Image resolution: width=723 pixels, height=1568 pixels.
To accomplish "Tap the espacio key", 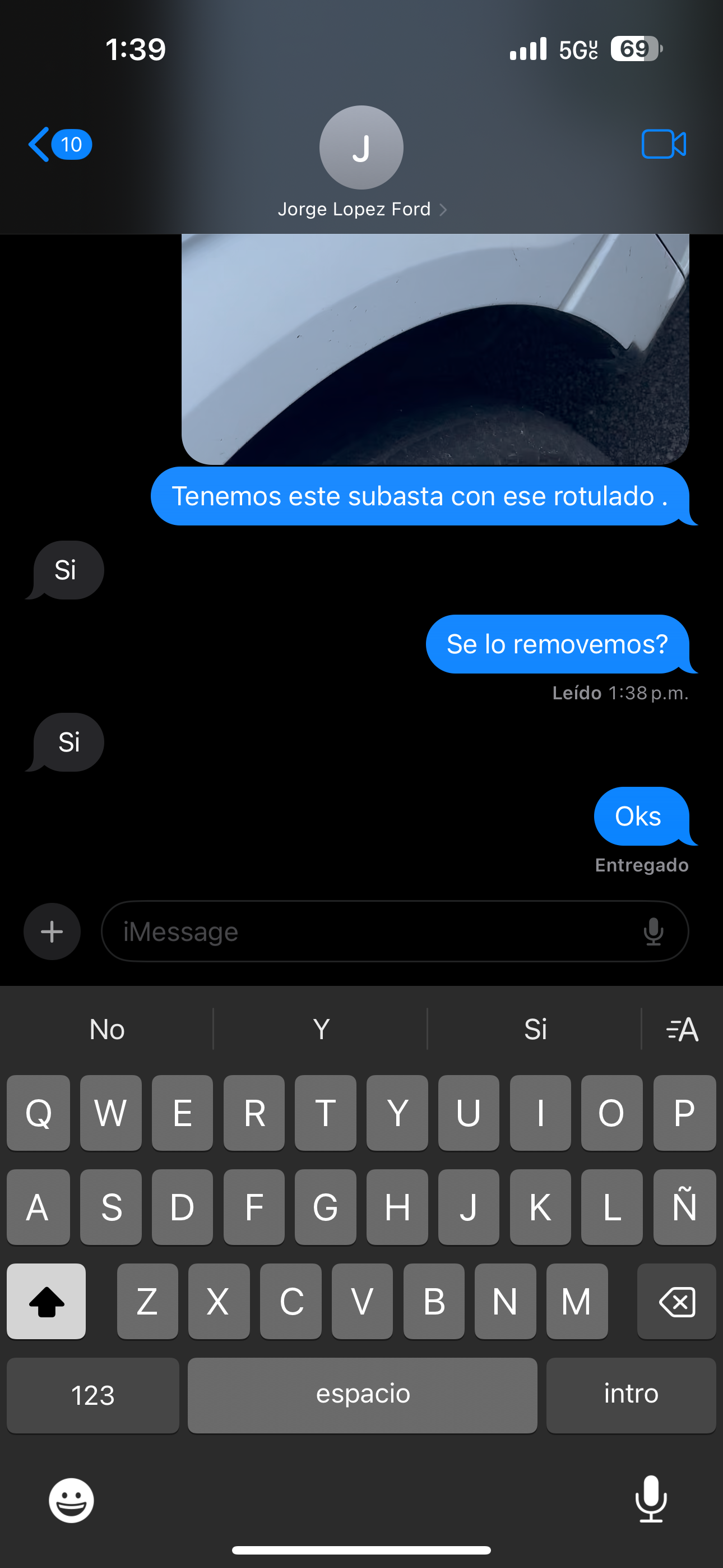I will [x=362, y=1395].
